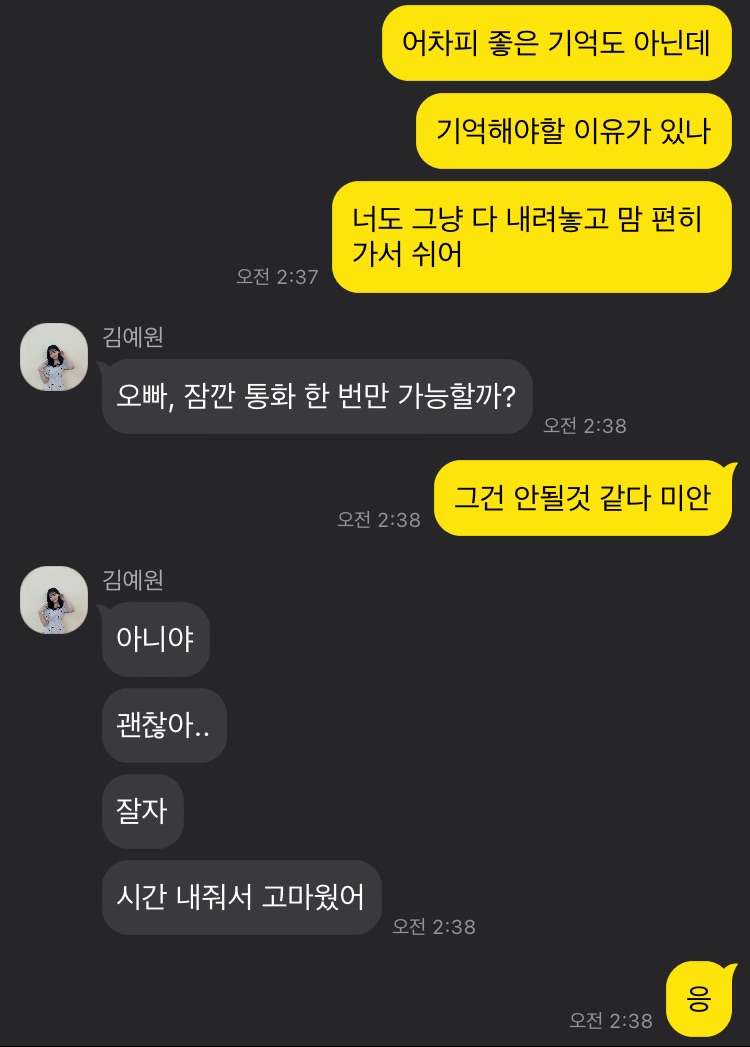Open 김예원's profile photo beside the 통화 message
Viewport: 750px width, 1047px height.
pyautogui.click(x=54, y=357)
